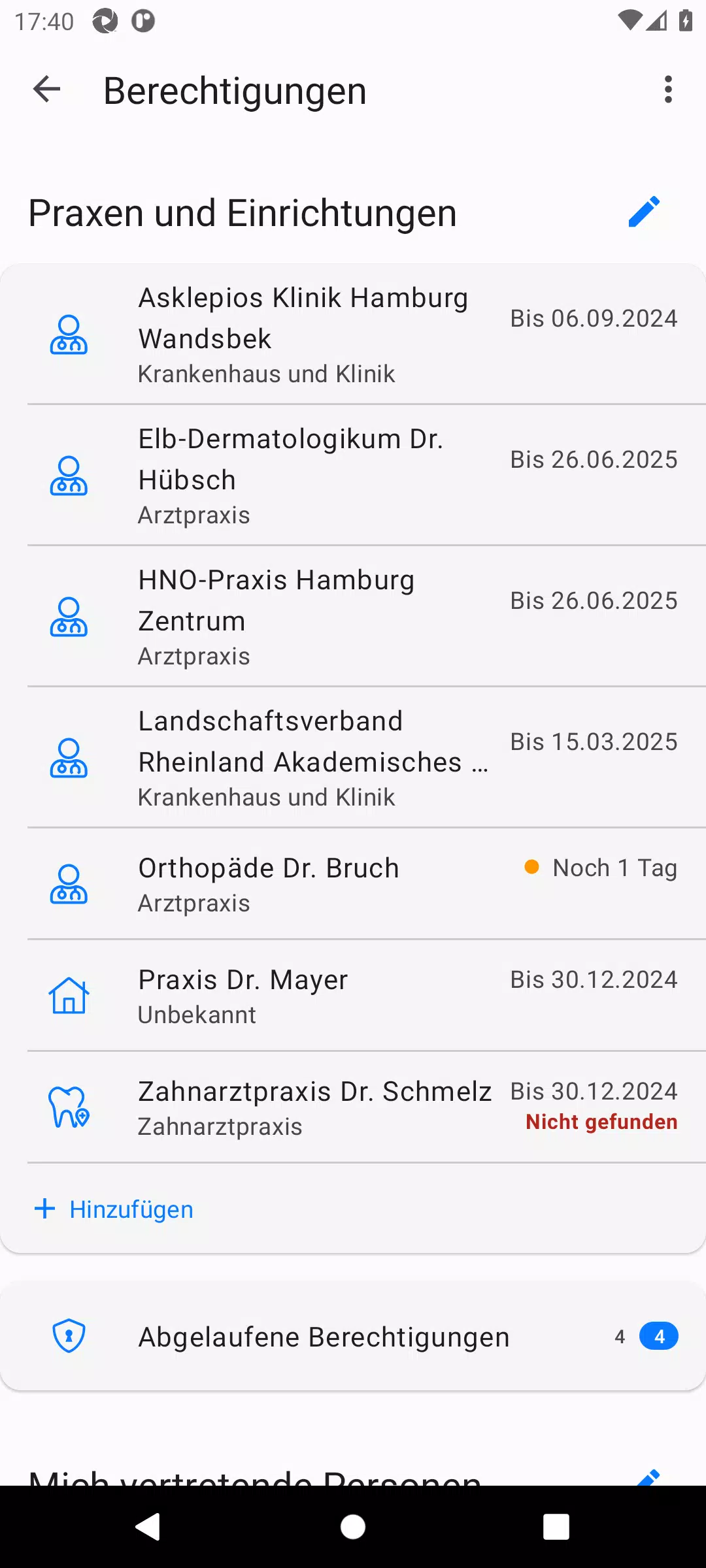The image size is (706, 1568).
Task: View Landschaftsverband Rheinland permission details
Action: (353, 757)
